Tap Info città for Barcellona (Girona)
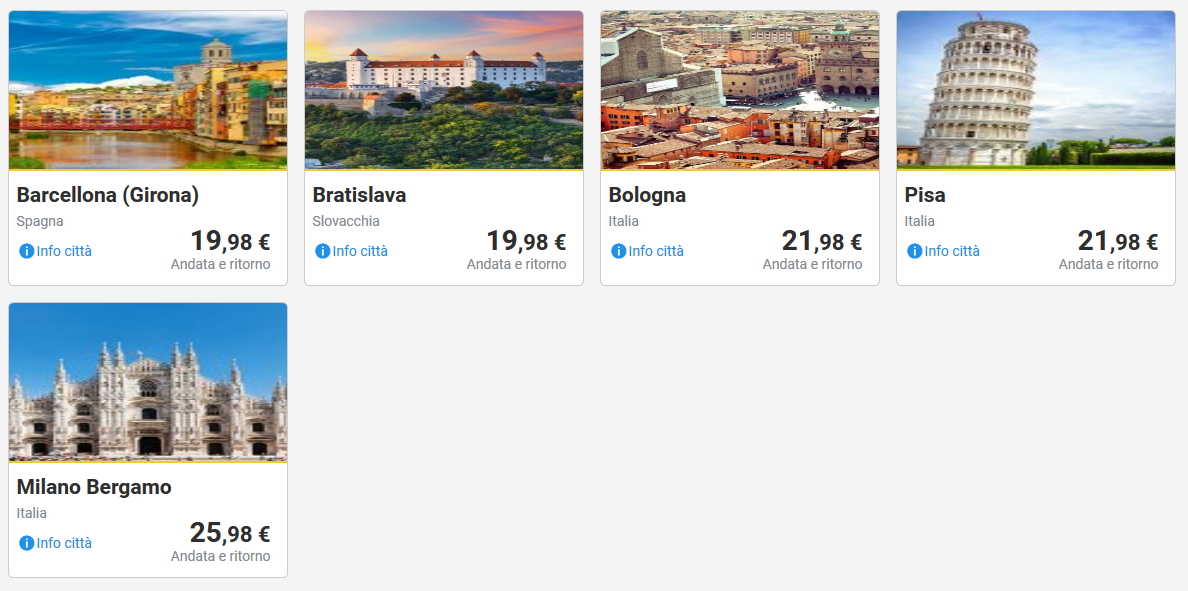This screenshot has height=591, width=1188. (56, 251)
